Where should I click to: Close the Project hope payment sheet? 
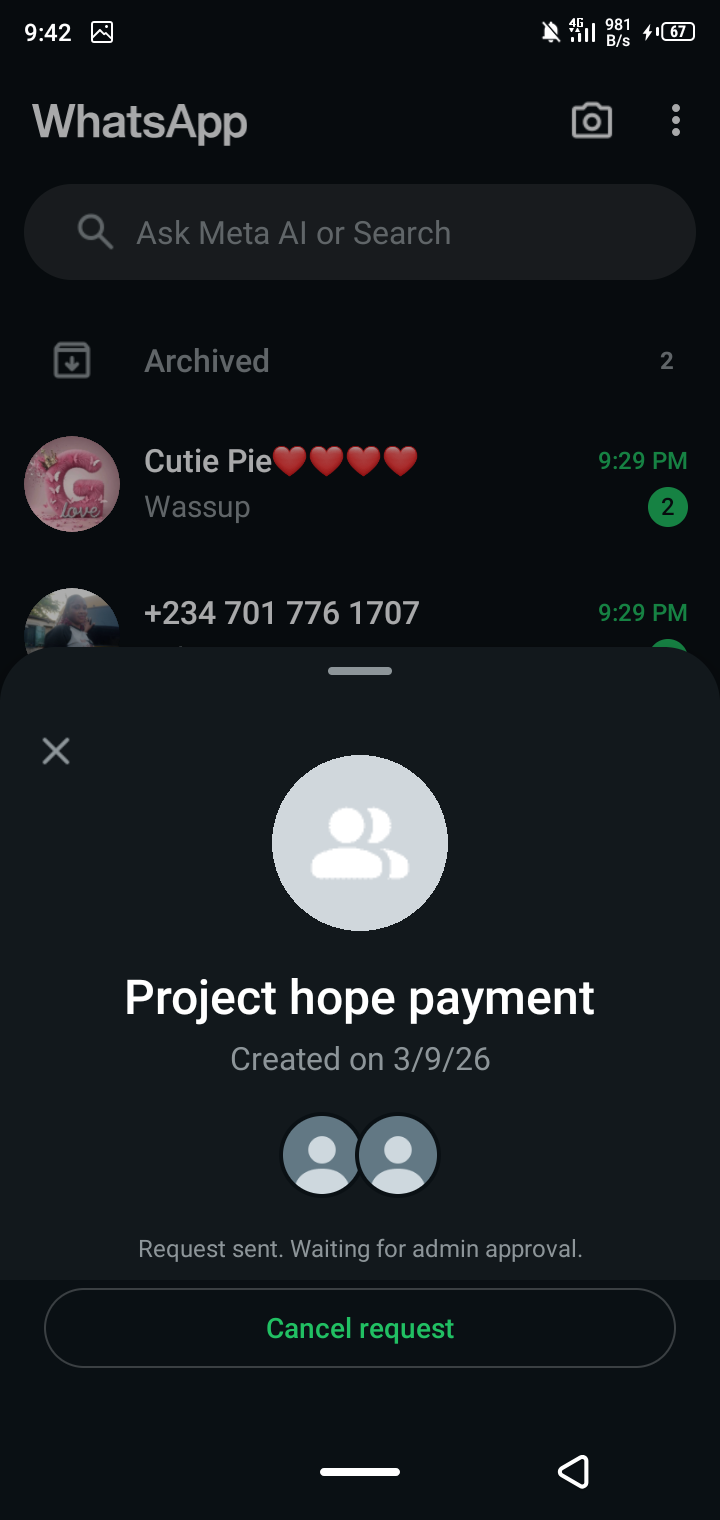click(56, 751)
